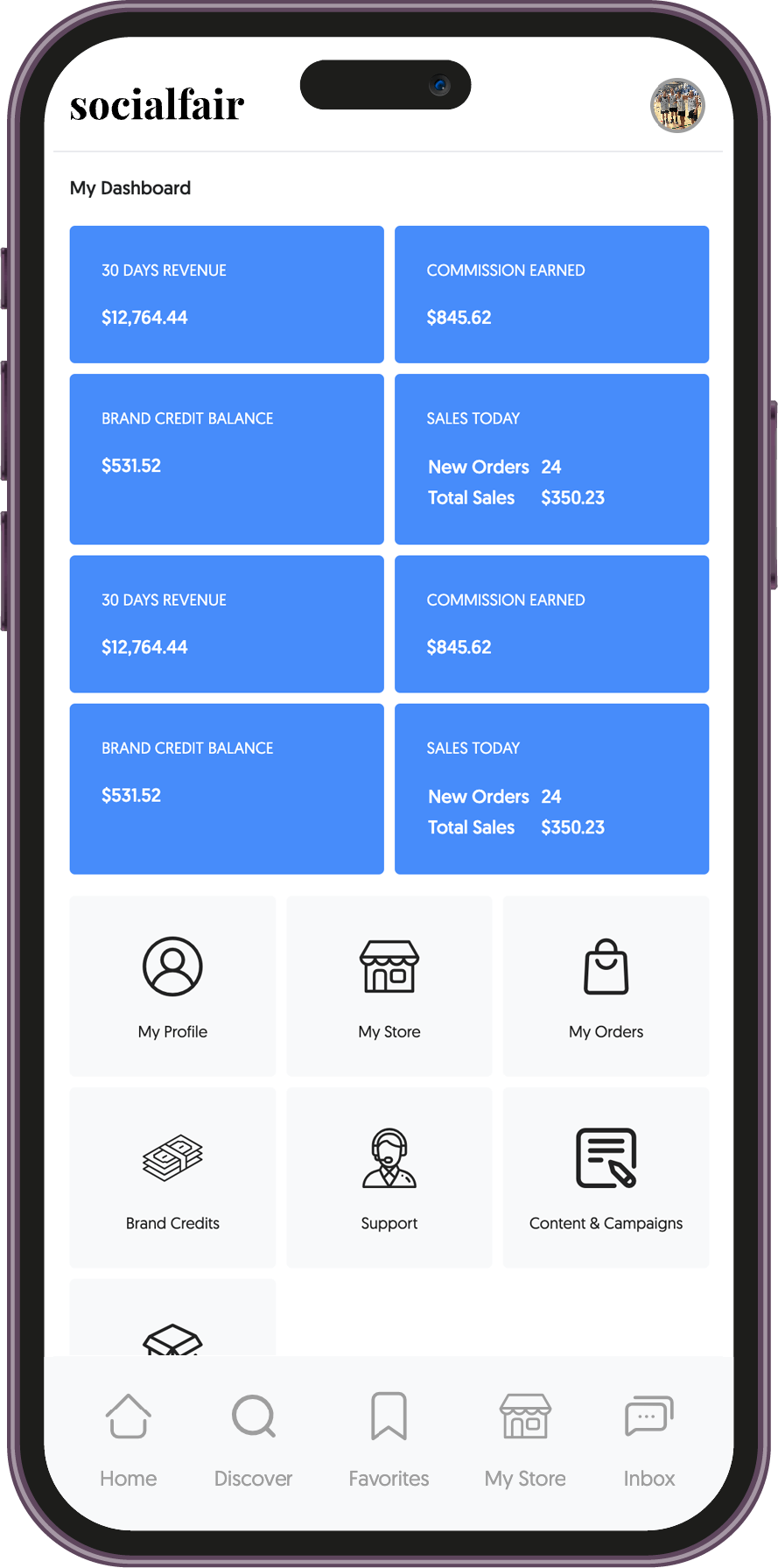Open the My Store tile in the grid
This screenshot has height=1568, width=778.
(389, 986)
